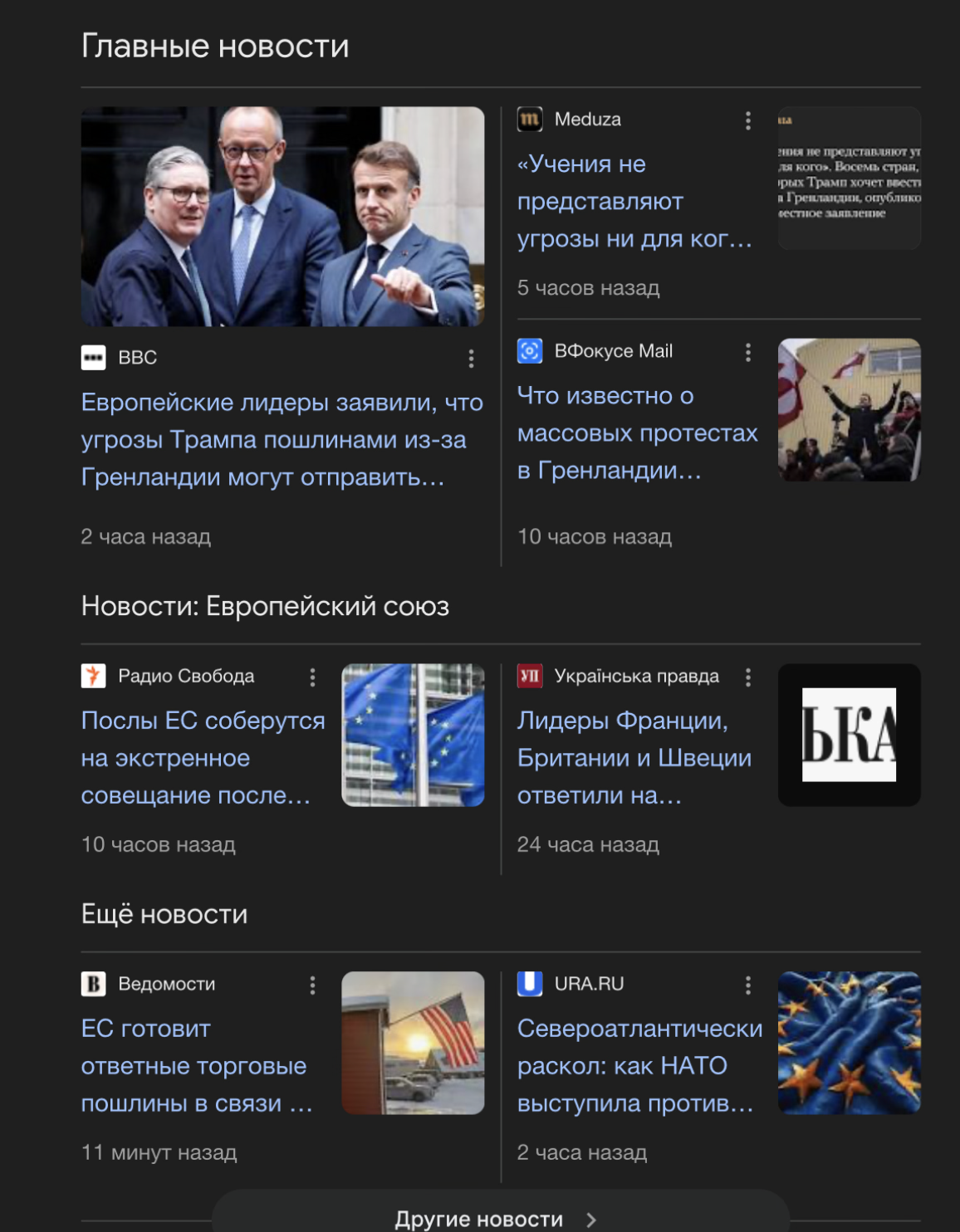Show more options for ВФокусе Mail story
The height and width of the screenshot is (1232, 960).
coord(748,353)
